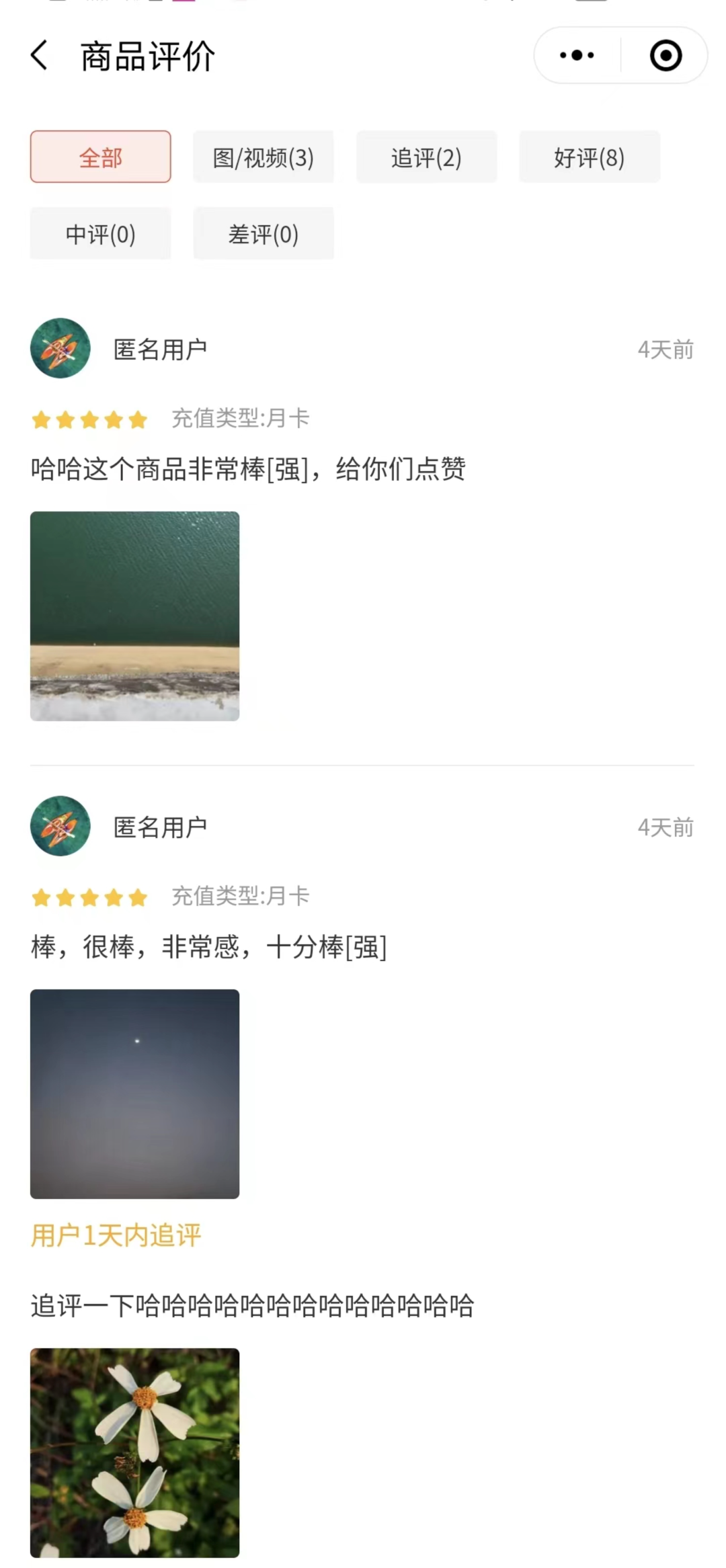The width and height of the screenshot is (726, 1568).
Task: Enlarge the dark sky photo in second review
Action: (134, 1094)
